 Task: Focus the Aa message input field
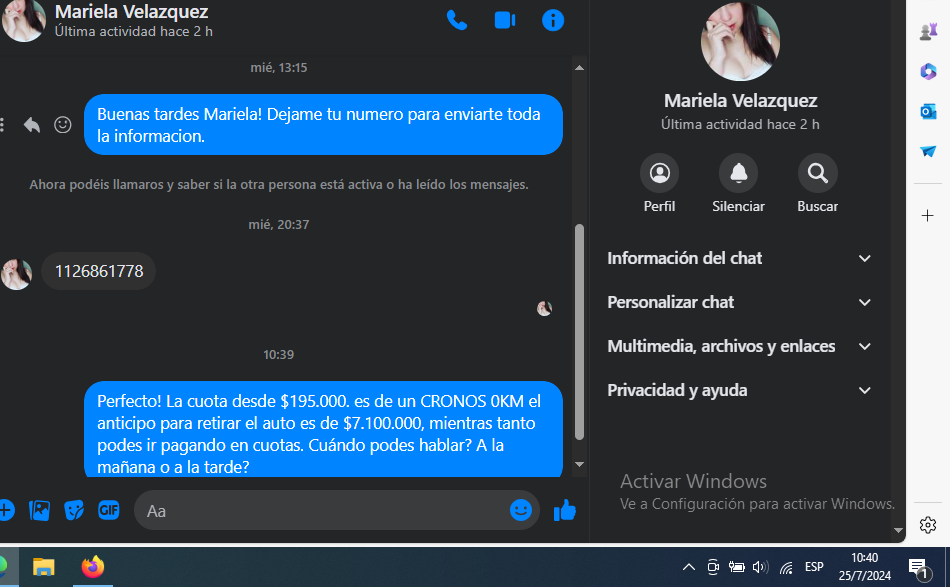(x=320, y=510)
